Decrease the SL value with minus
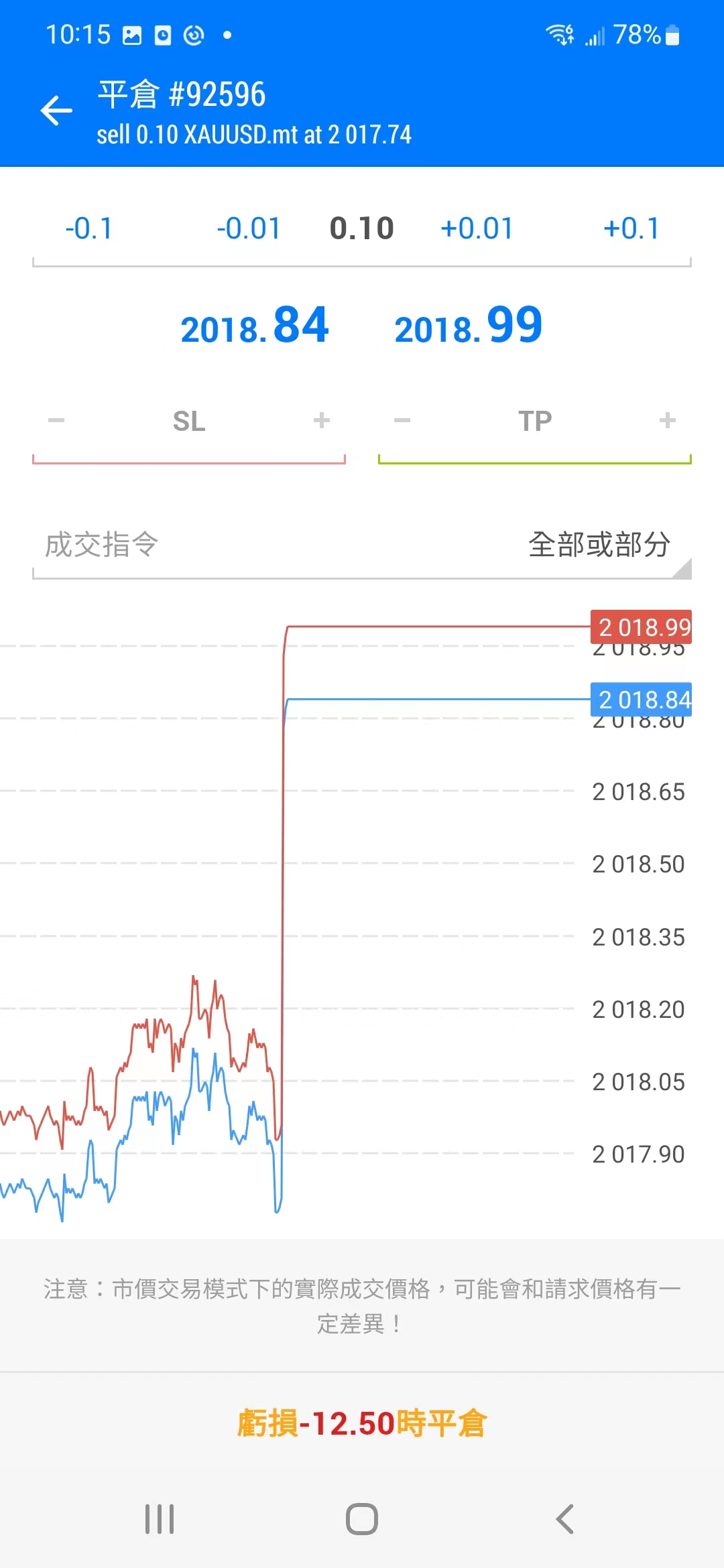The height and width of the screenshot is (1568, 724). click(x=56, y=421)
